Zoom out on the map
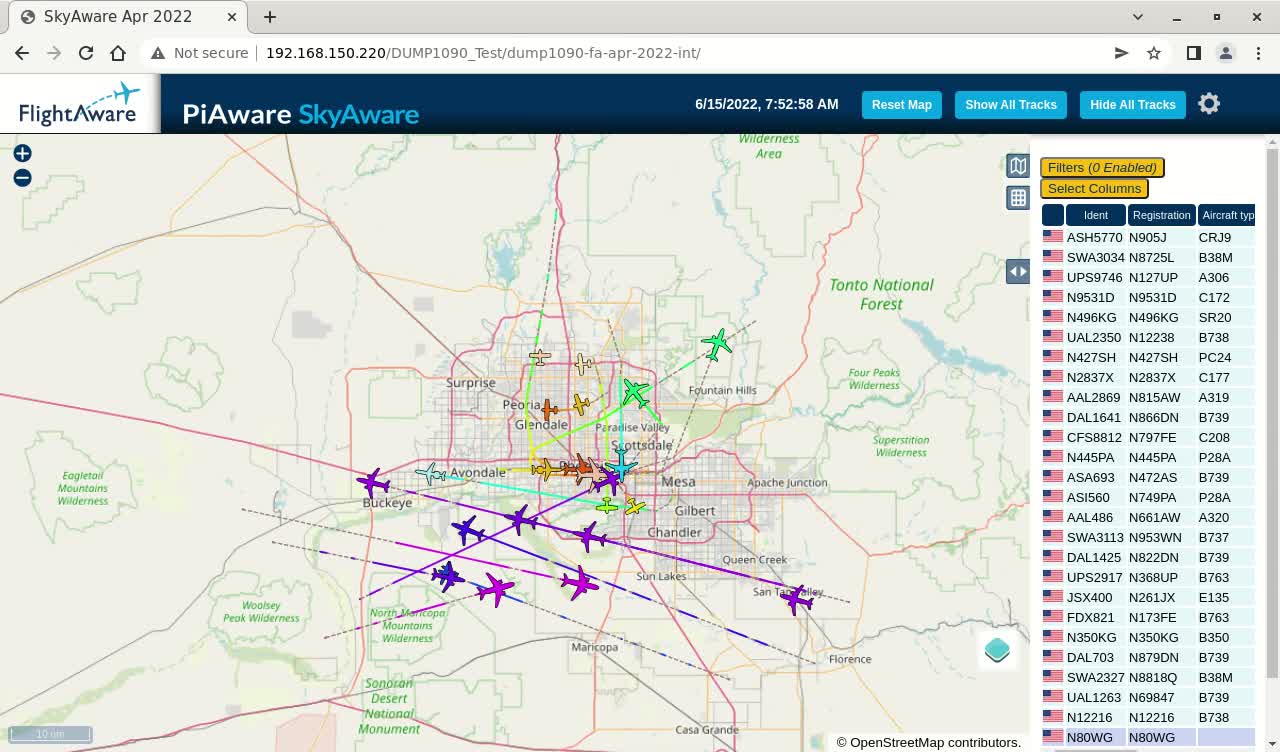Viewport: 1280px width, 752px height. 22,178
